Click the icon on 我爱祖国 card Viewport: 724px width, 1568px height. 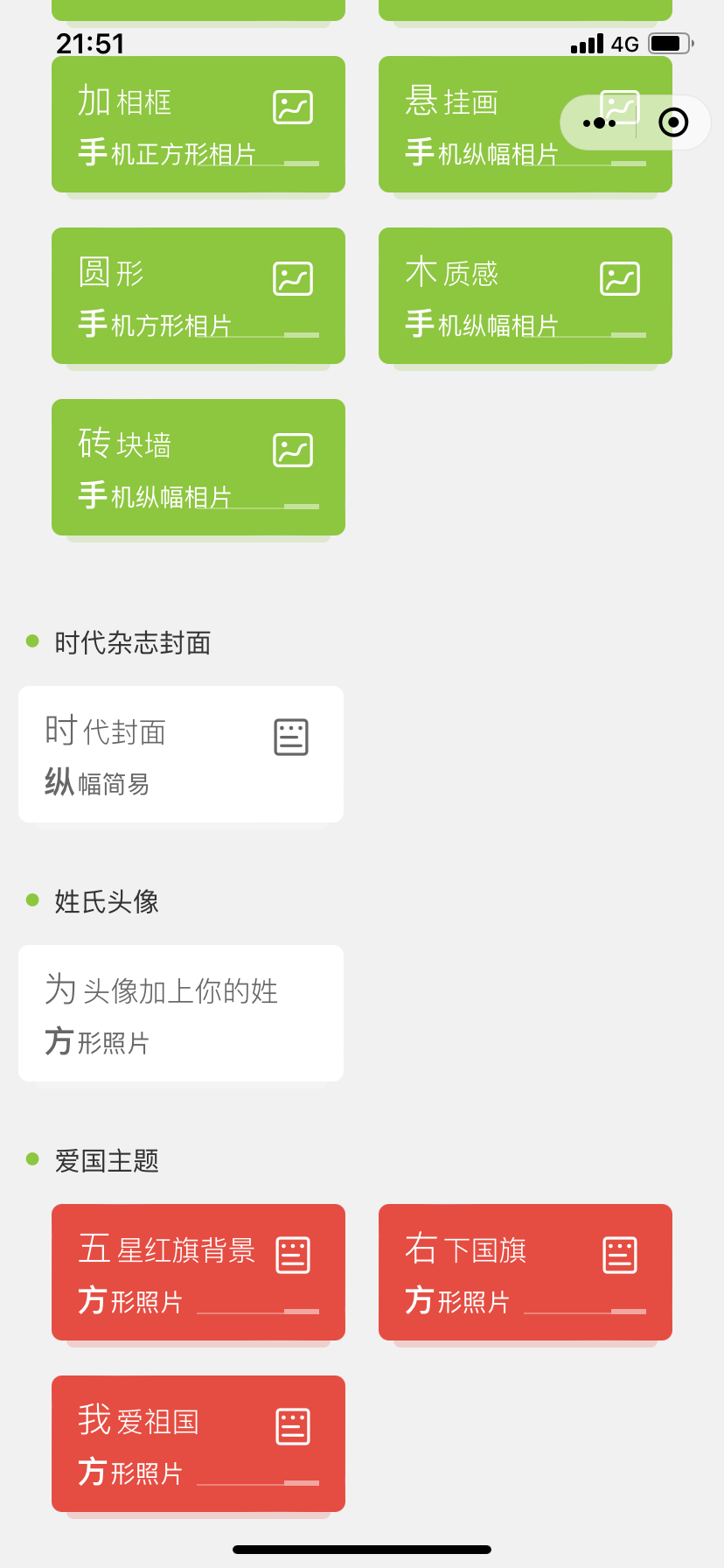tap(292, 1424)
